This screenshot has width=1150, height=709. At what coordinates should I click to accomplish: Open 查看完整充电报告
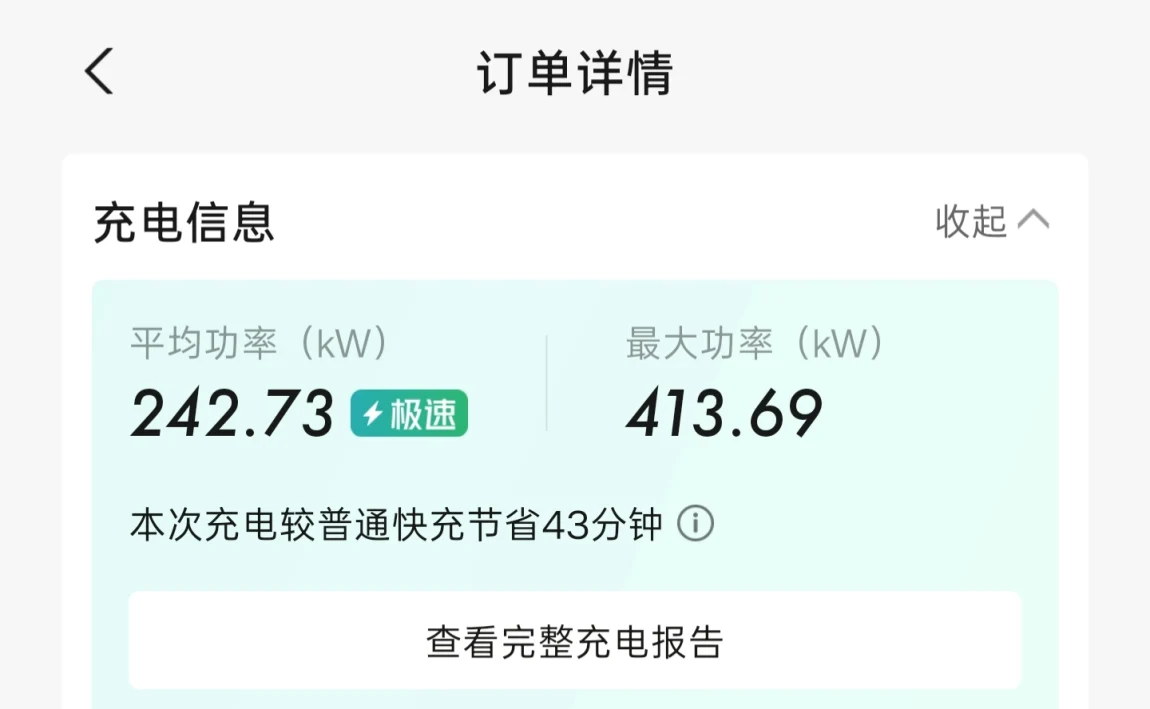575,640
